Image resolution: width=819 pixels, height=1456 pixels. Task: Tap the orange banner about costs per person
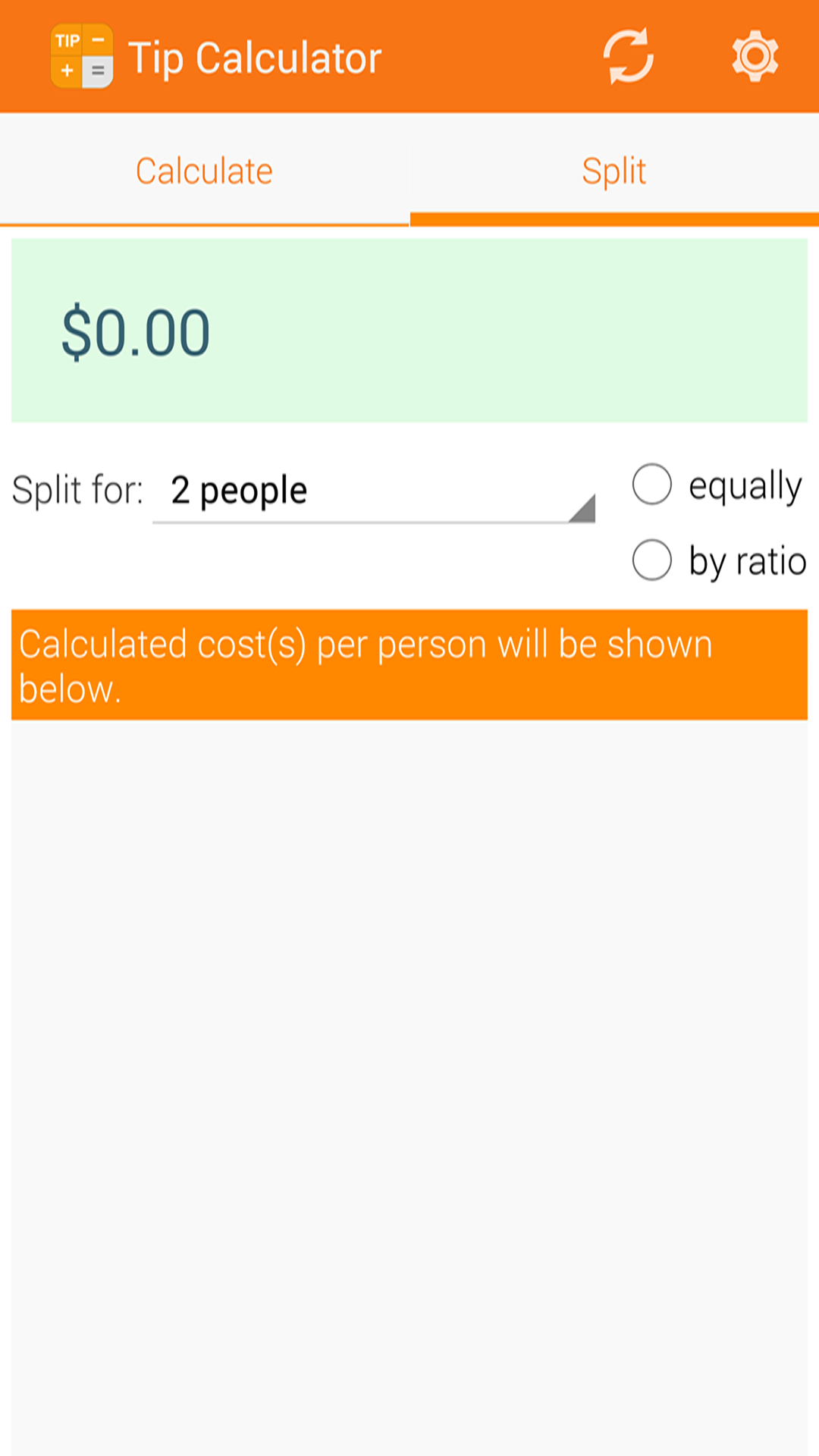(409, 664)
